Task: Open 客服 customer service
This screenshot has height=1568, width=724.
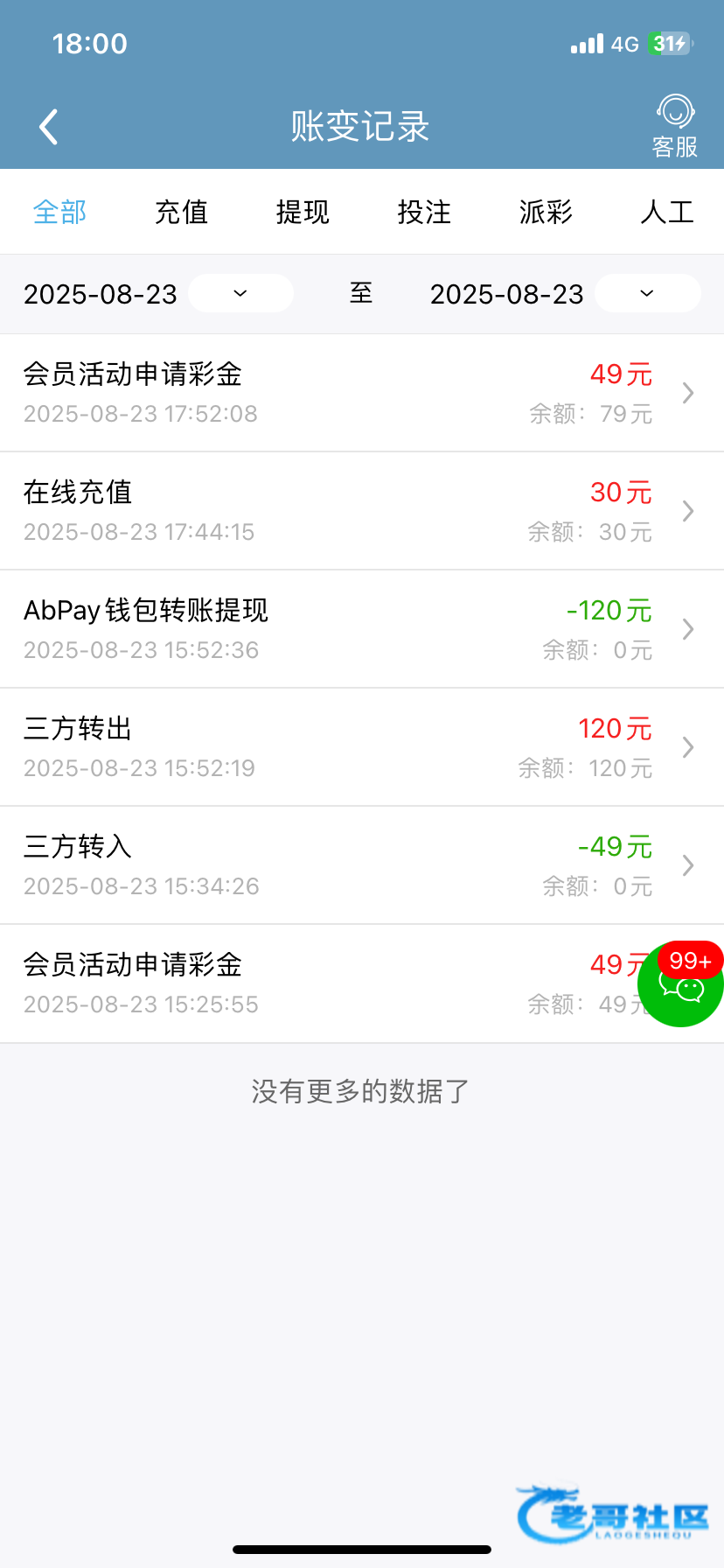Action: pos(674,127)
